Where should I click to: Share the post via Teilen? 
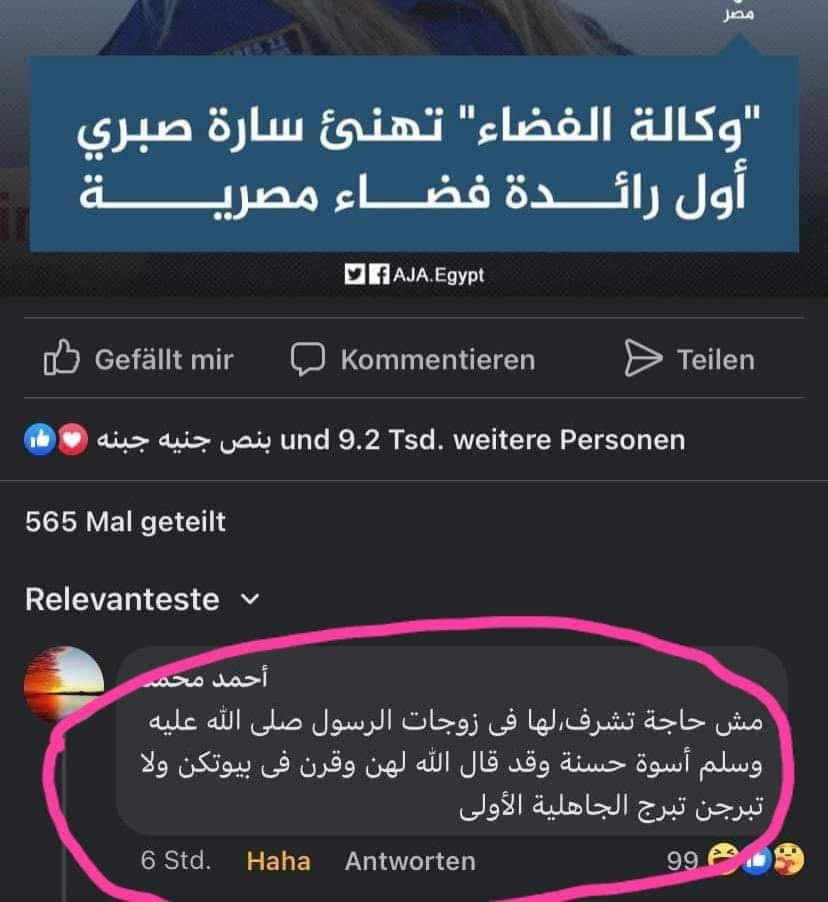coord(689,359)
